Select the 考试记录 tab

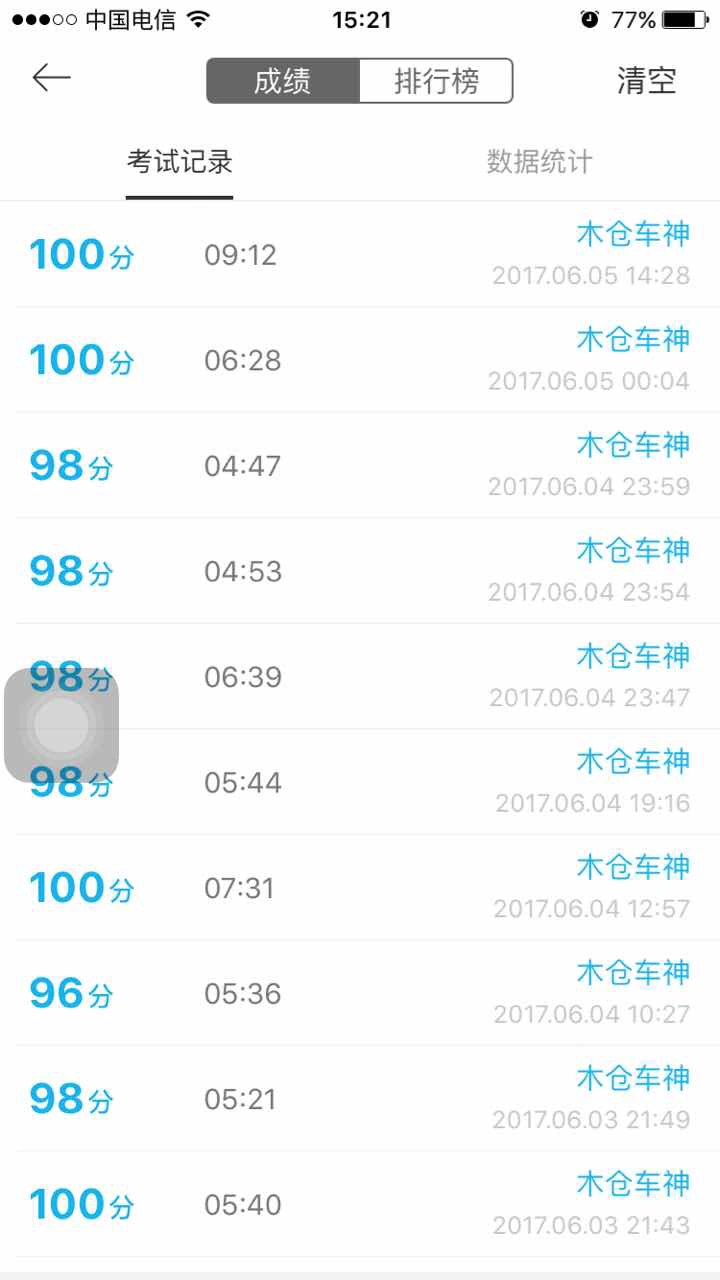click(x=180, y=162)
